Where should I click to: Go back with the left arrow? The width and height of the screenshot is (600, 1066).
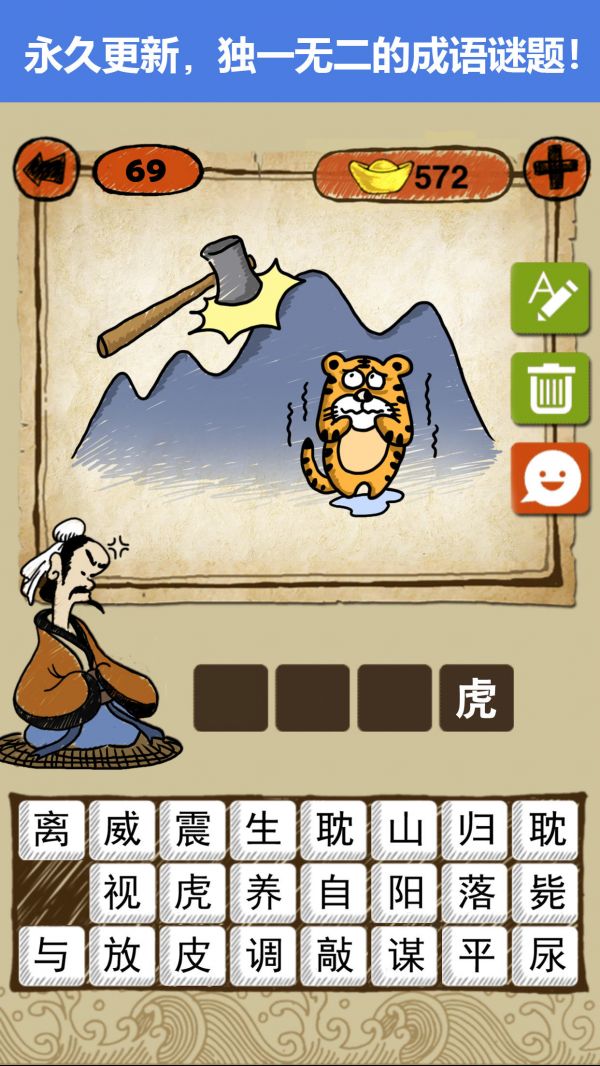[46, 170]
